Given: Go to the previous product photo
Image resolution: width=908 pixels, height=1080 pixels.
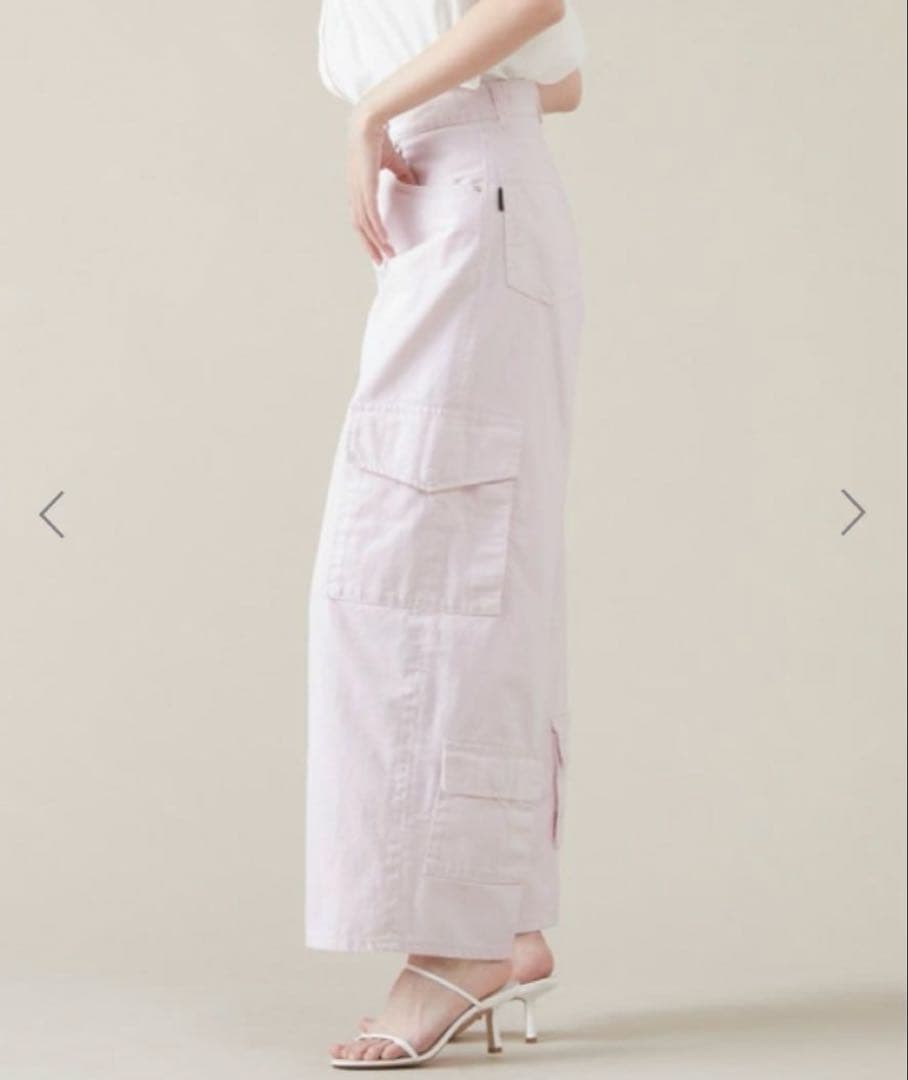Looking at the screenshot, I should (x=52, y=514).
